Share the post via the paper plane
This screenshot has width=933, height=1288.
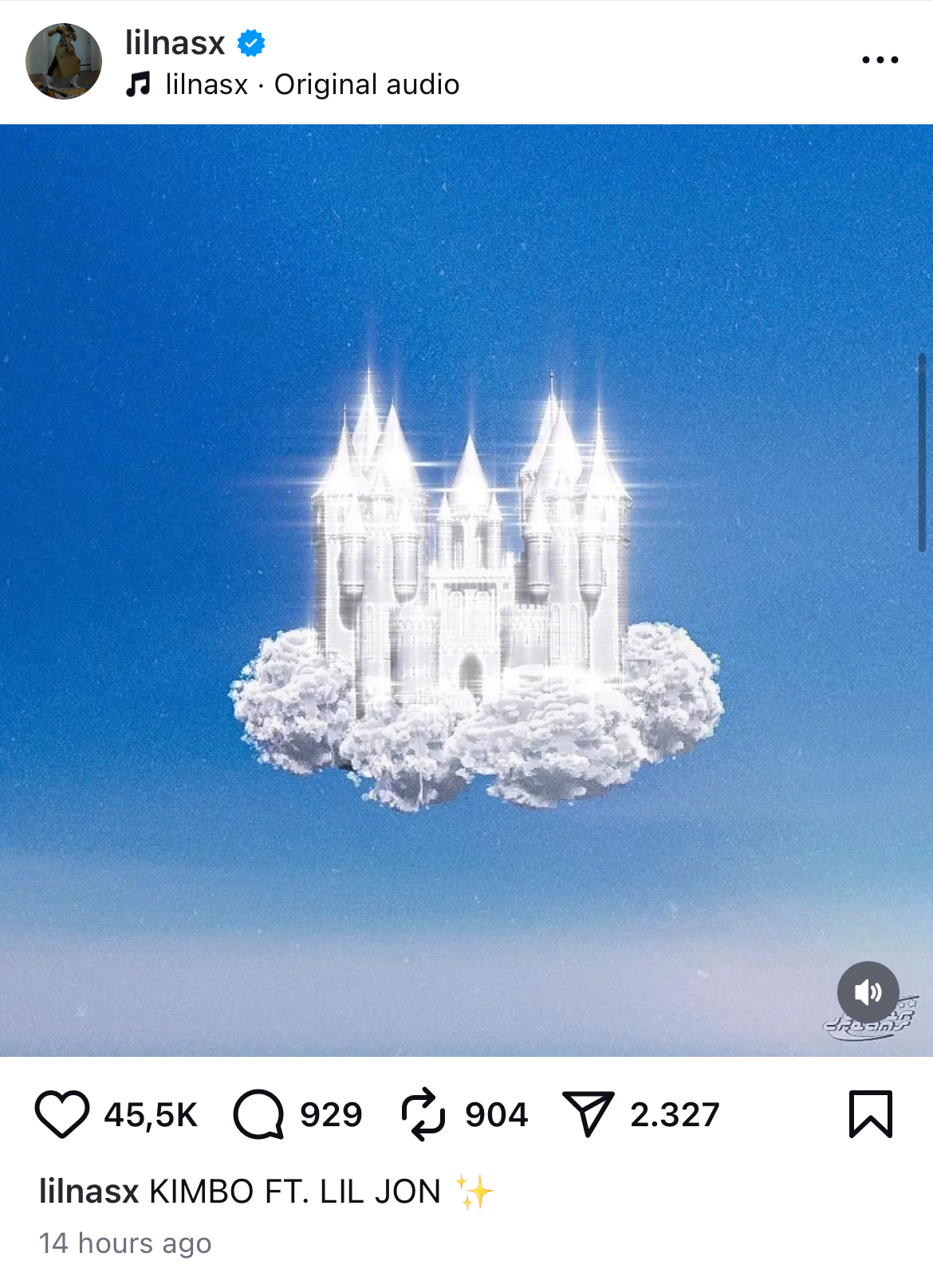coord(588,1113)
